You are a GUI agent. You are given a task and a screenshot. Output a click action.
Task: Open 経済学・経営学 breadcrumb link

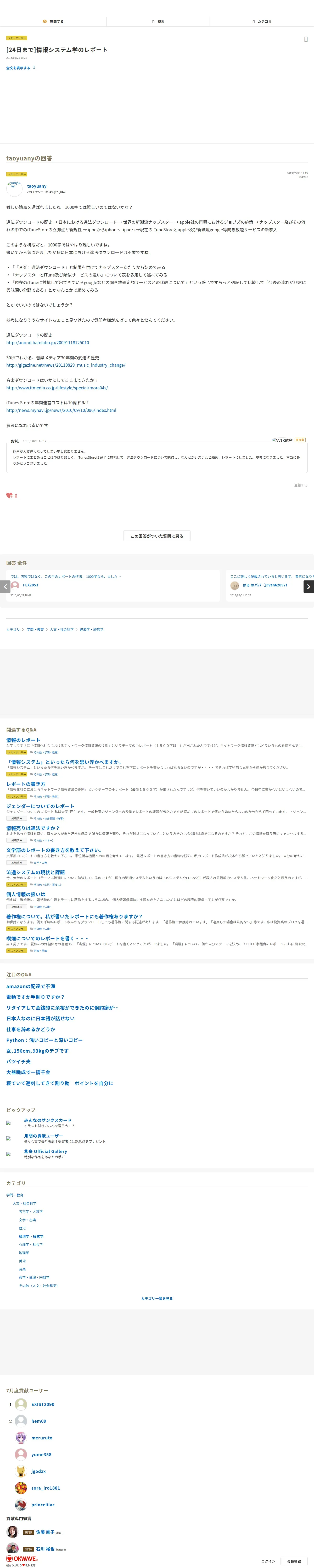click(x=92, y=629)
